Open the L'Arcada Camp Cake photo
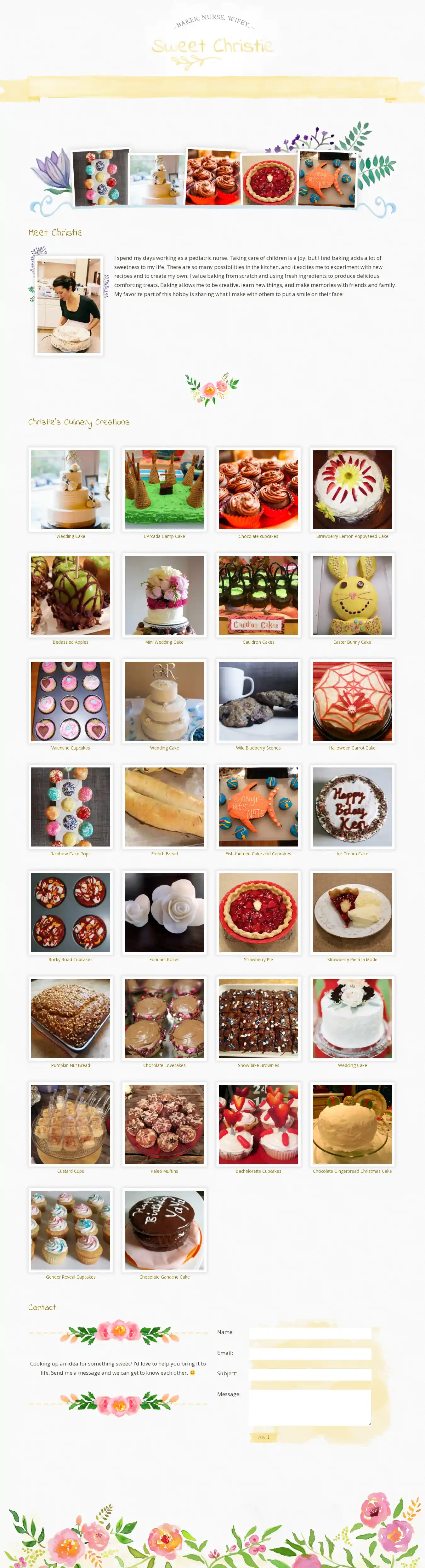The width and height of the screenshot is (425, 1568). [164, 489]
